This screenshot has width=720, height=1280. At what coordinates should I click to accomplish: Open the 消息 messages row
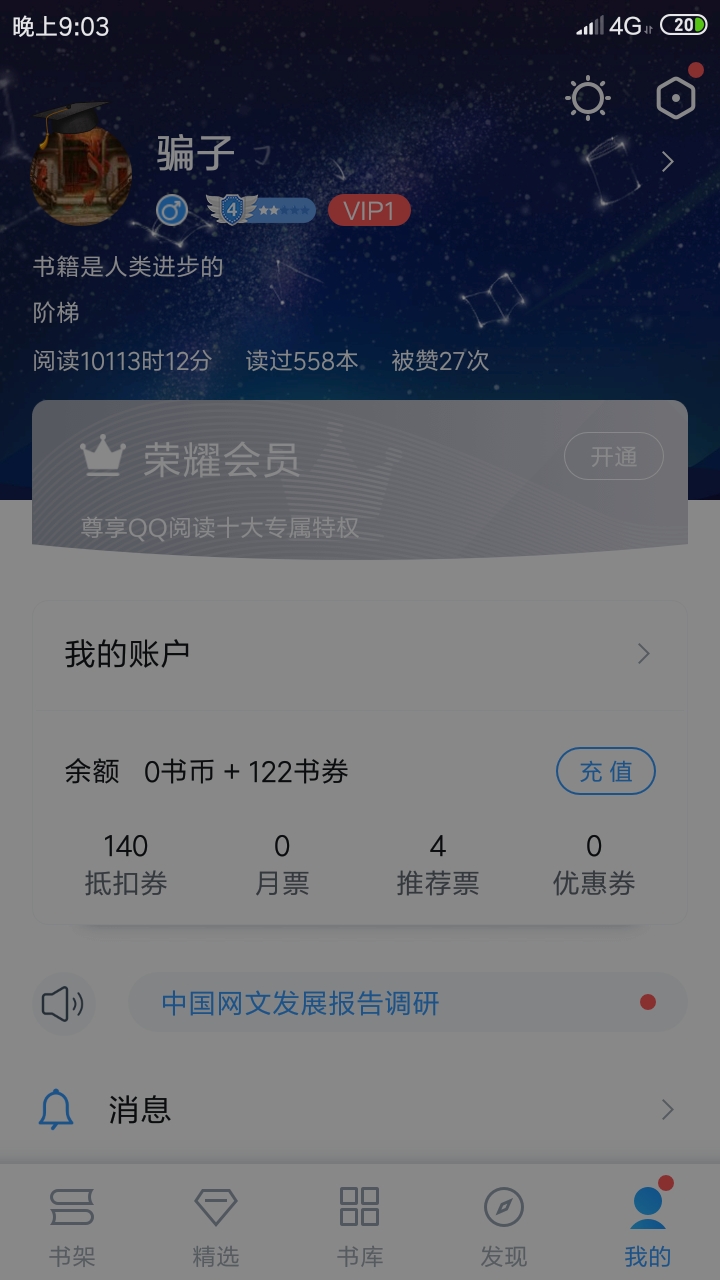click(360, 1109)
